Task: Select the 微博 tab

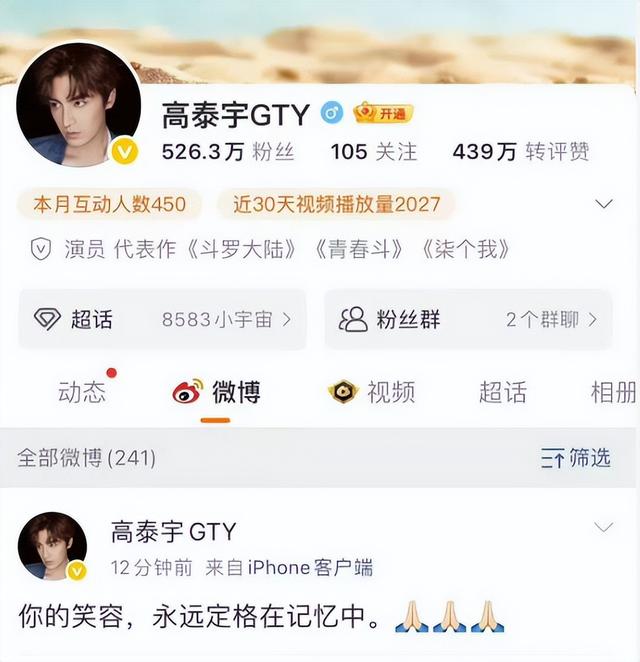Action: [216, 393]
